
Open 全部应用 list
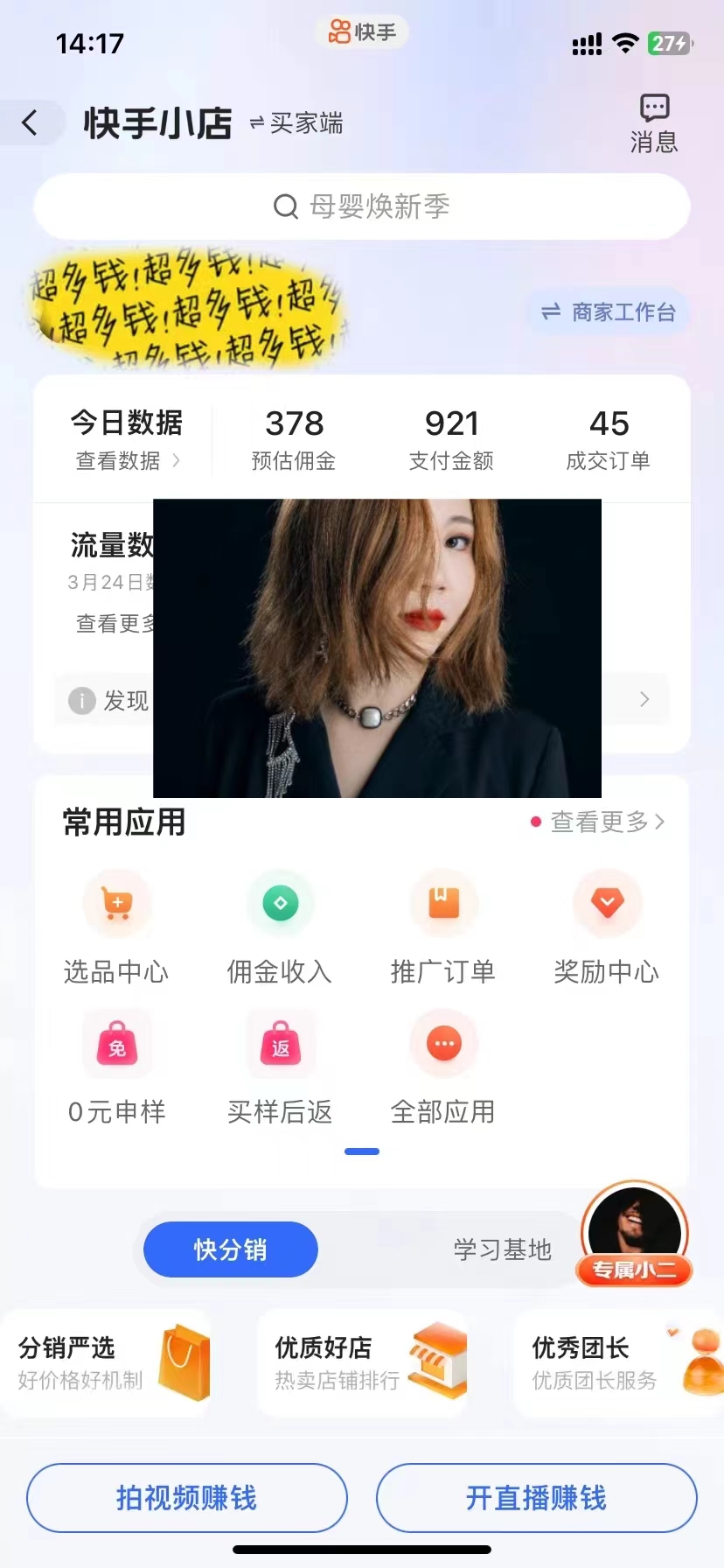coord(443,1067)
